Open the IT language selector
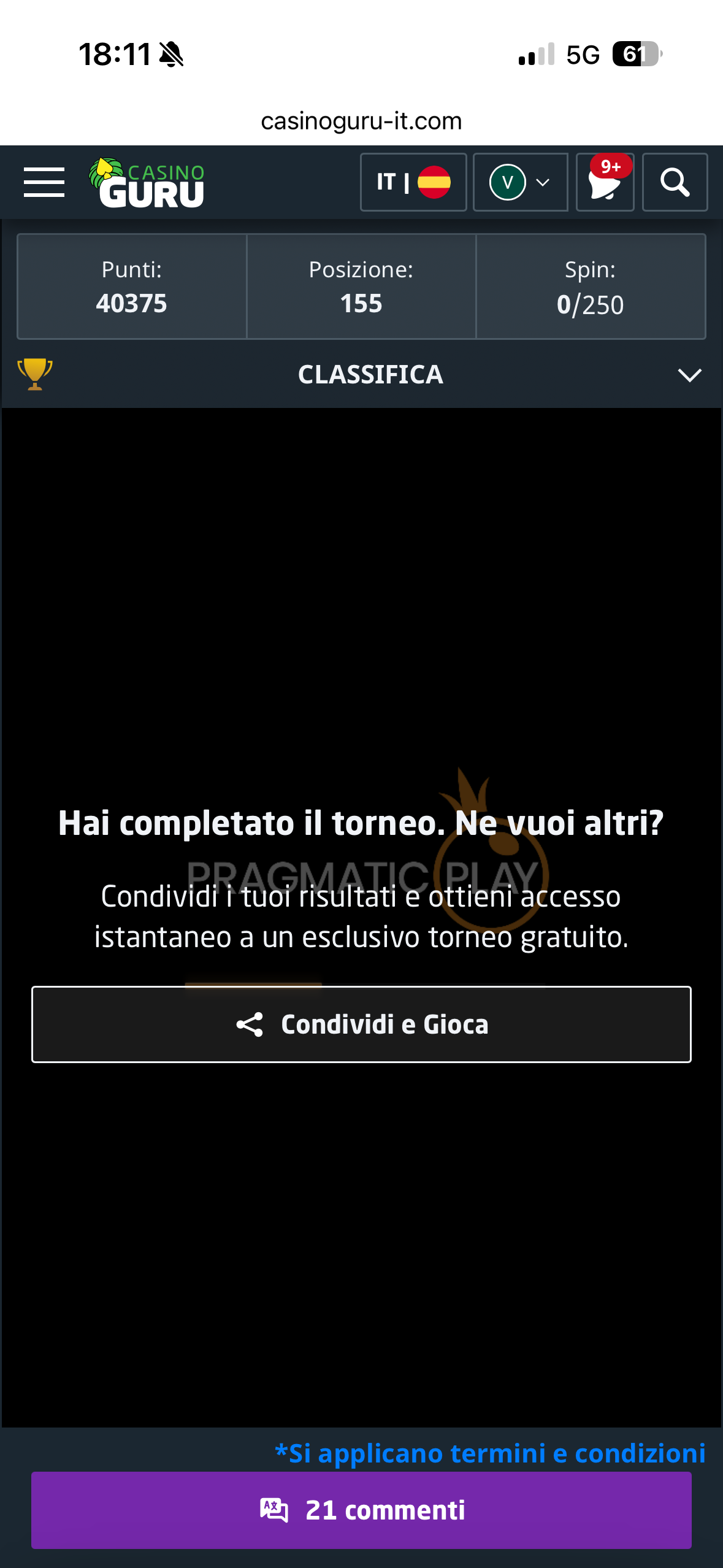Screen dimensions: 723x1568 tap(413, 182)
